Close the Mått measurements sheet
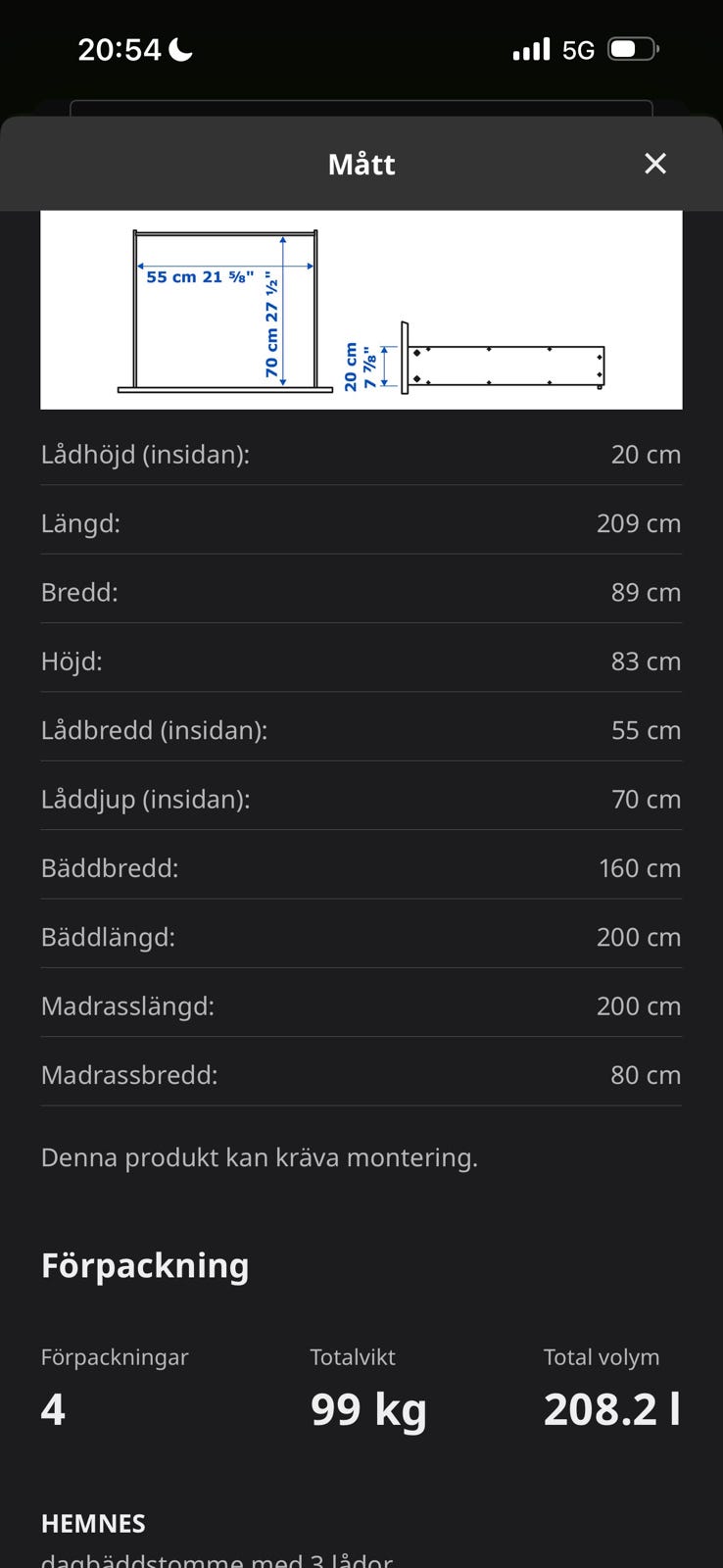Screen dimensions: 723x1568 [655, 164]
